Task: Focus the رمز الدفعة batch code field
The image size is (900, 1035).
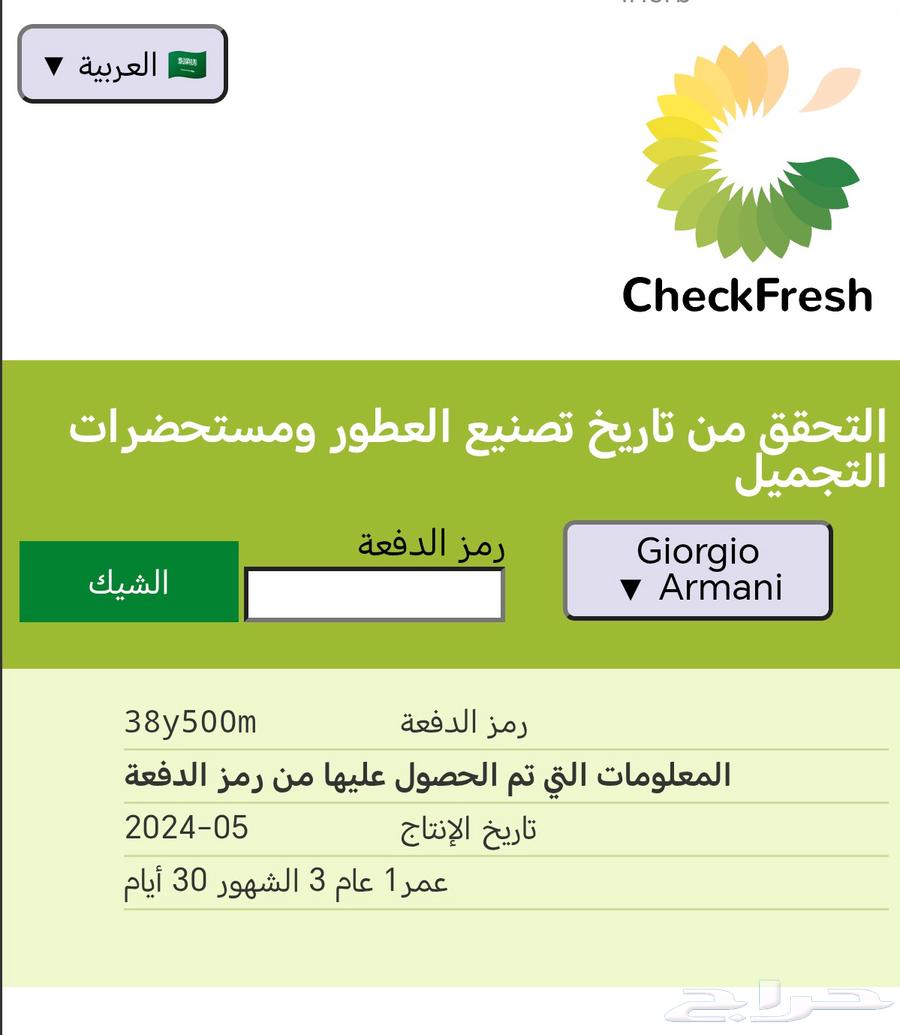Action: coord(374,595)
